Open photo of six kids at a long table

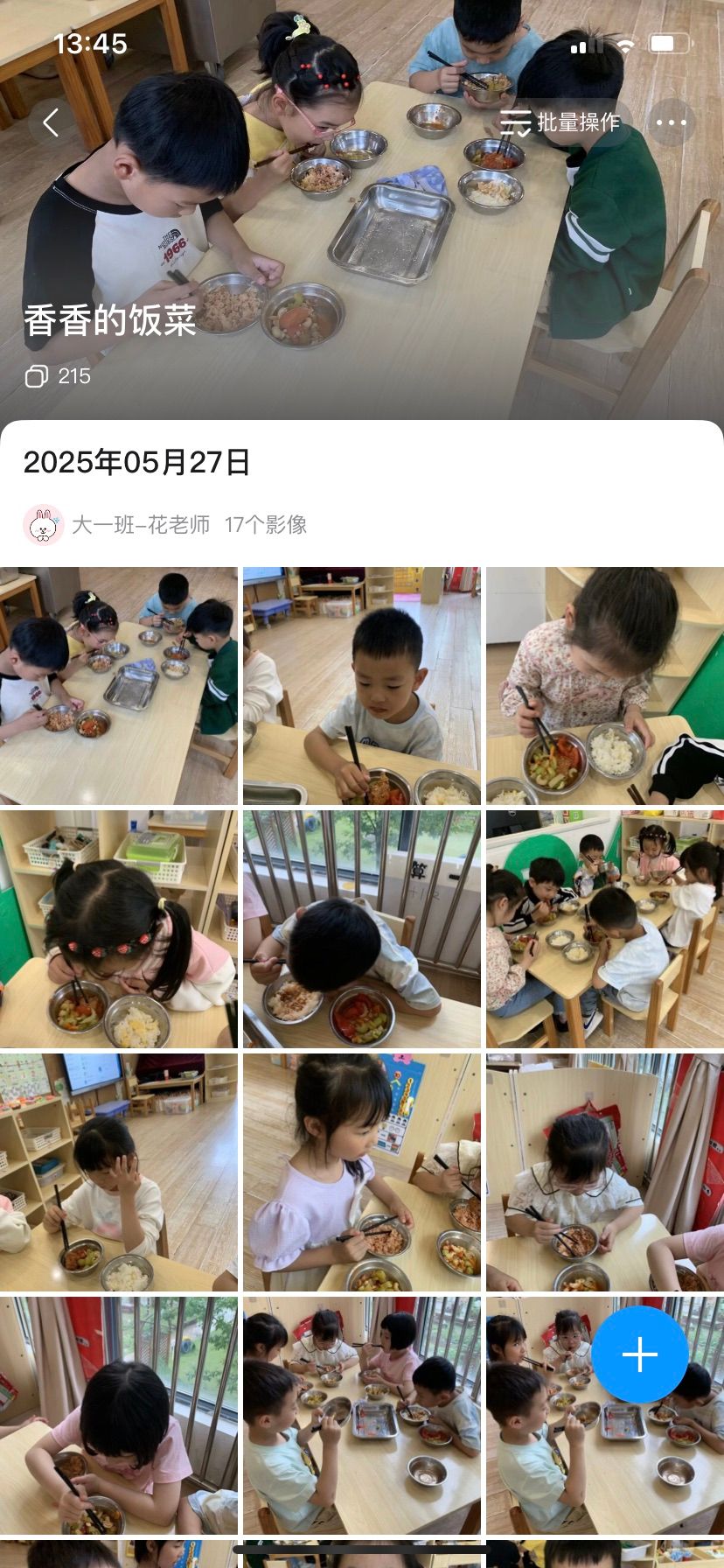(x=604, y=929)
